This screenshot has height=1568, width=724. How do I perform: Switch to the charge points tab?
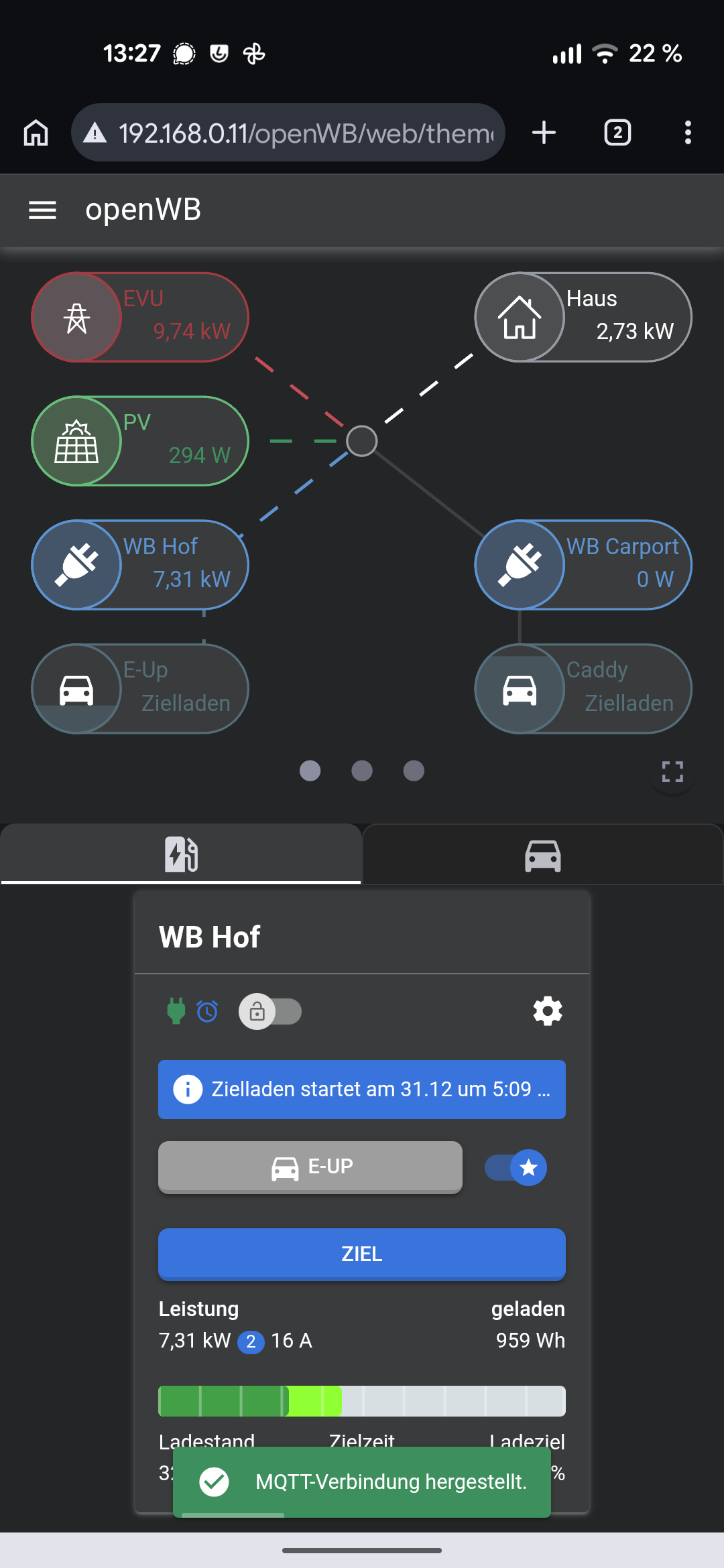pyautogui.click(x=181, y=854)
